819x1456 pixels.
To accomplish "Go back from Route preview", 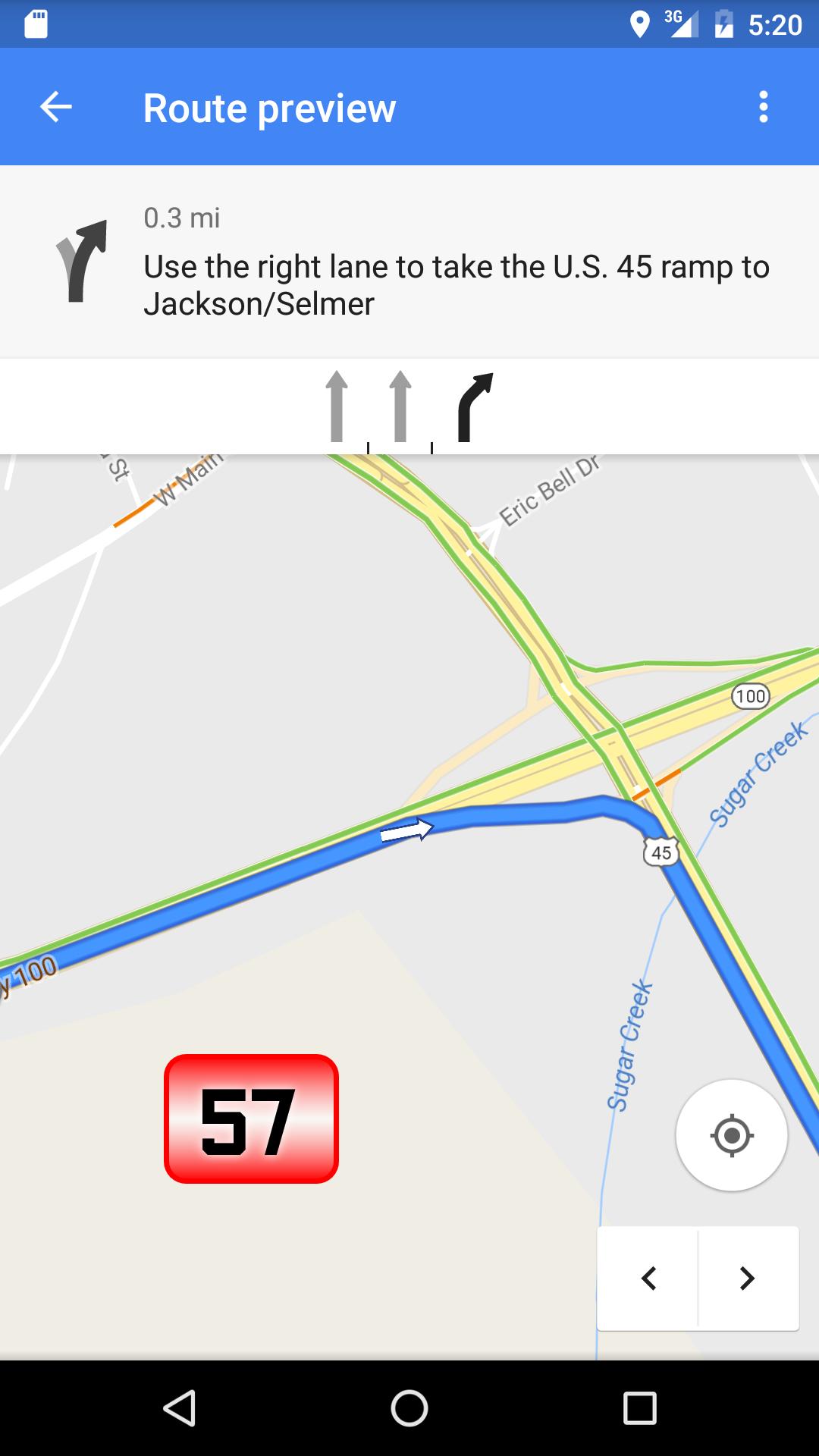I will [55, 107].
